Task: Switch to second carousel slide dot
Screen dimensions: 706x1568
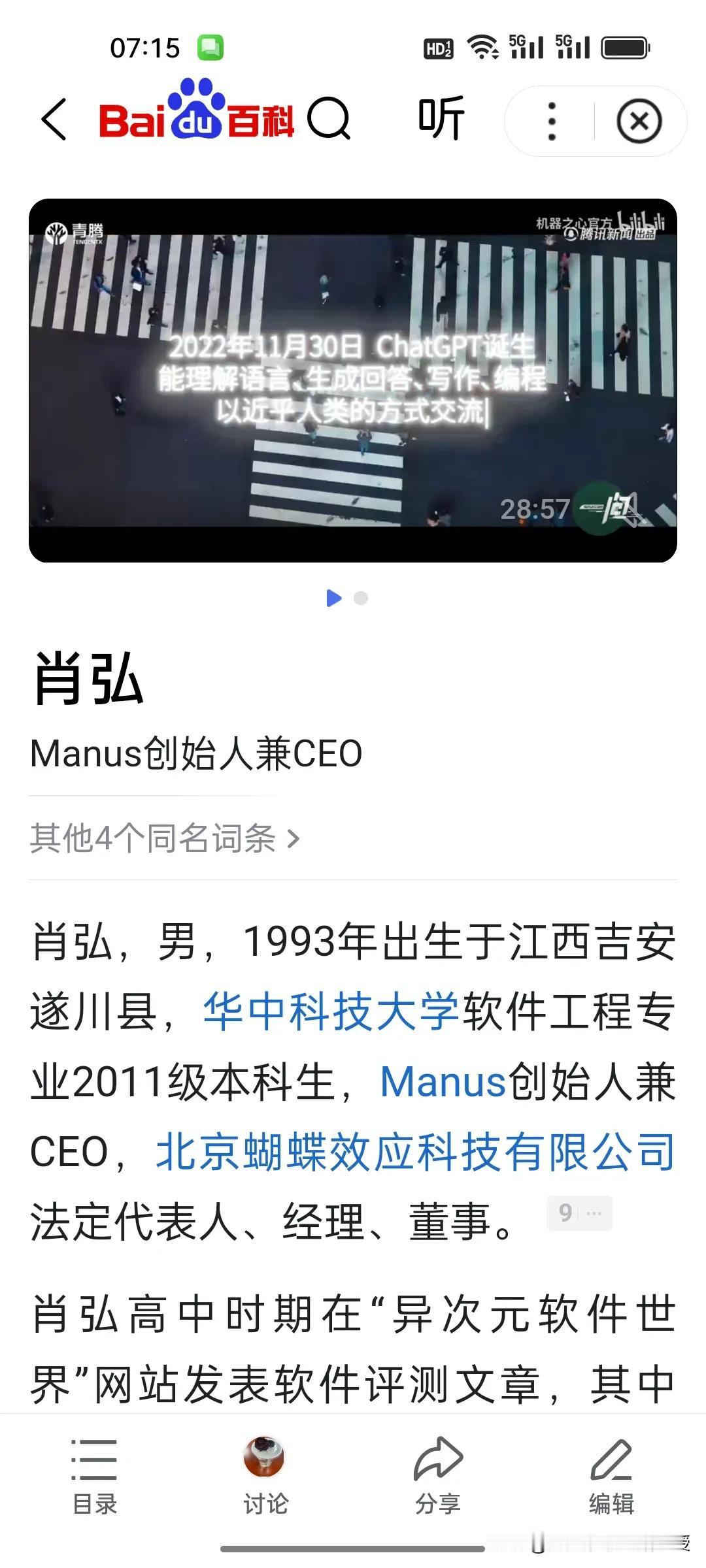Action: pyautogui.click(x=361, y=597)
